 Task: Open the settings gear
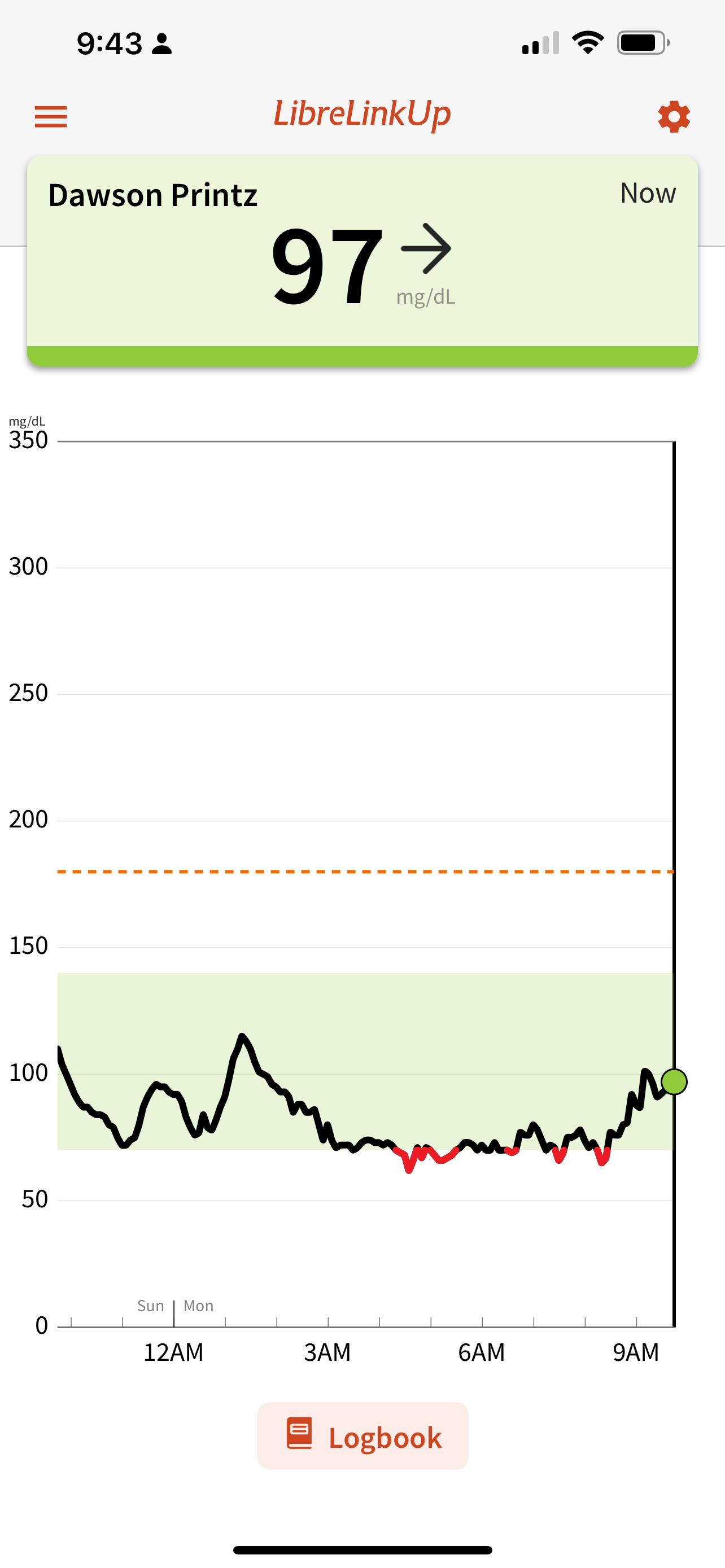pyautogui.click(x=674, y=116)
